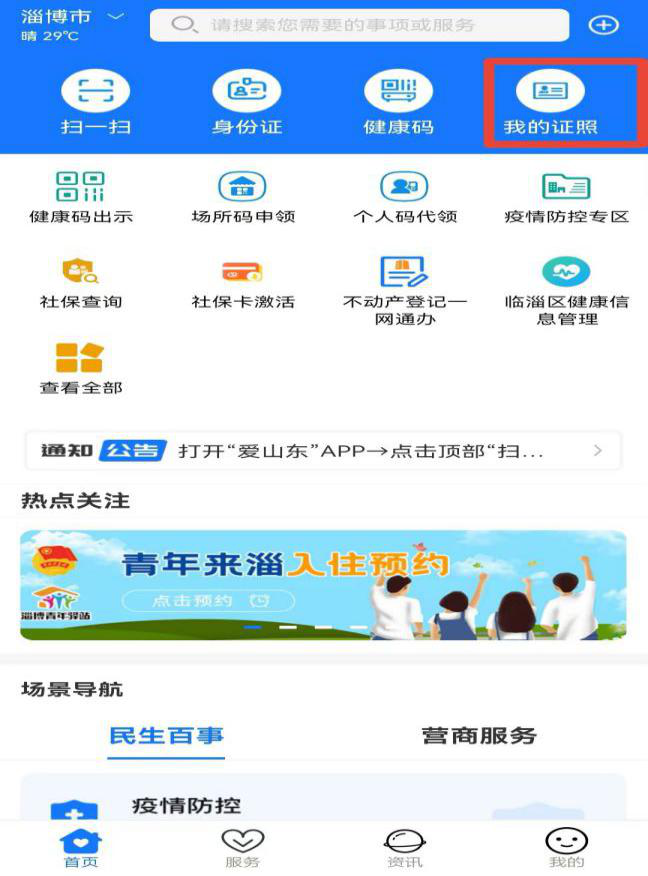648x876 pixels.
Task: Tap the search box for services
Action: (358, 25)
